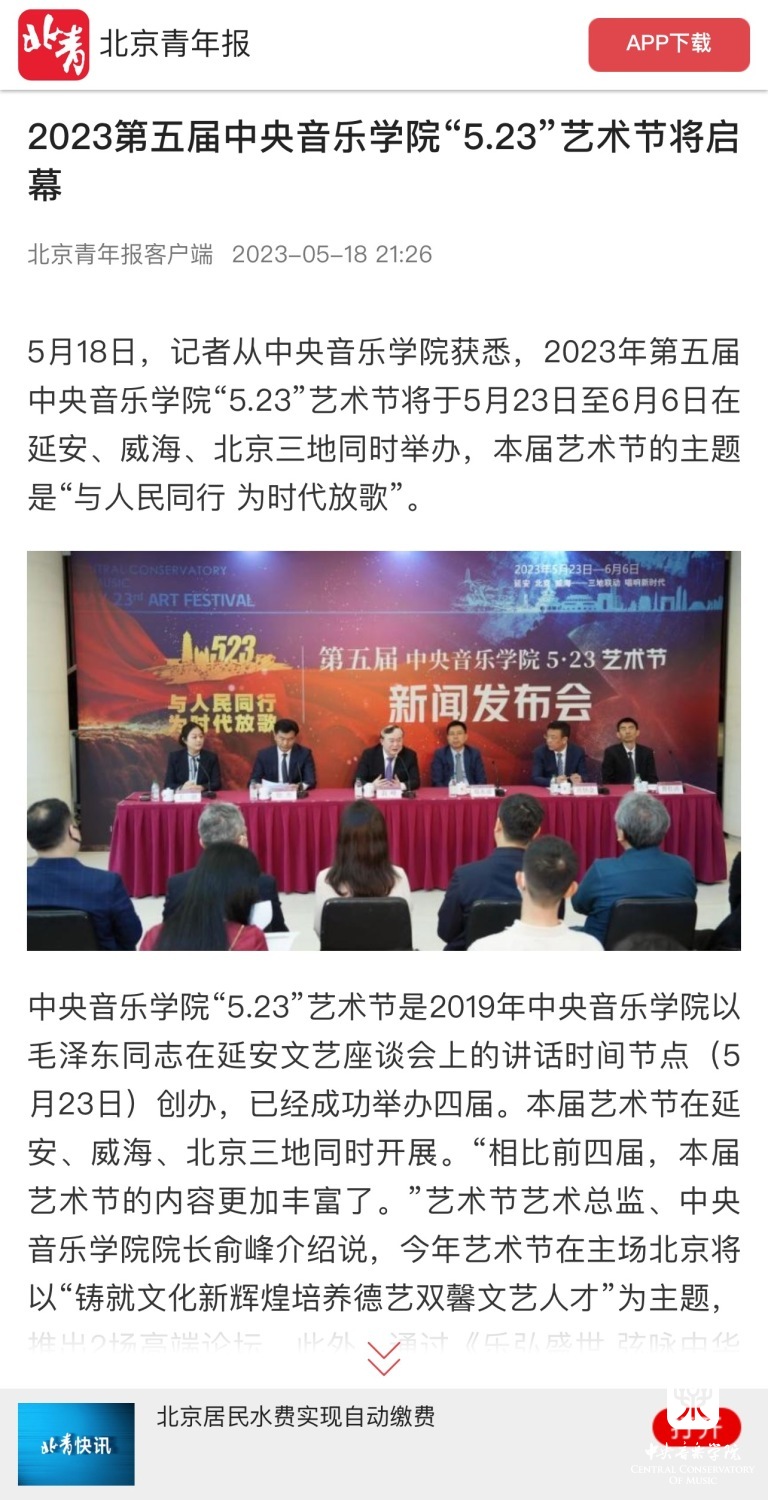
Task: Open the 北京居民水费实现自动缴费 news banner
Action: click(296, 1416)
